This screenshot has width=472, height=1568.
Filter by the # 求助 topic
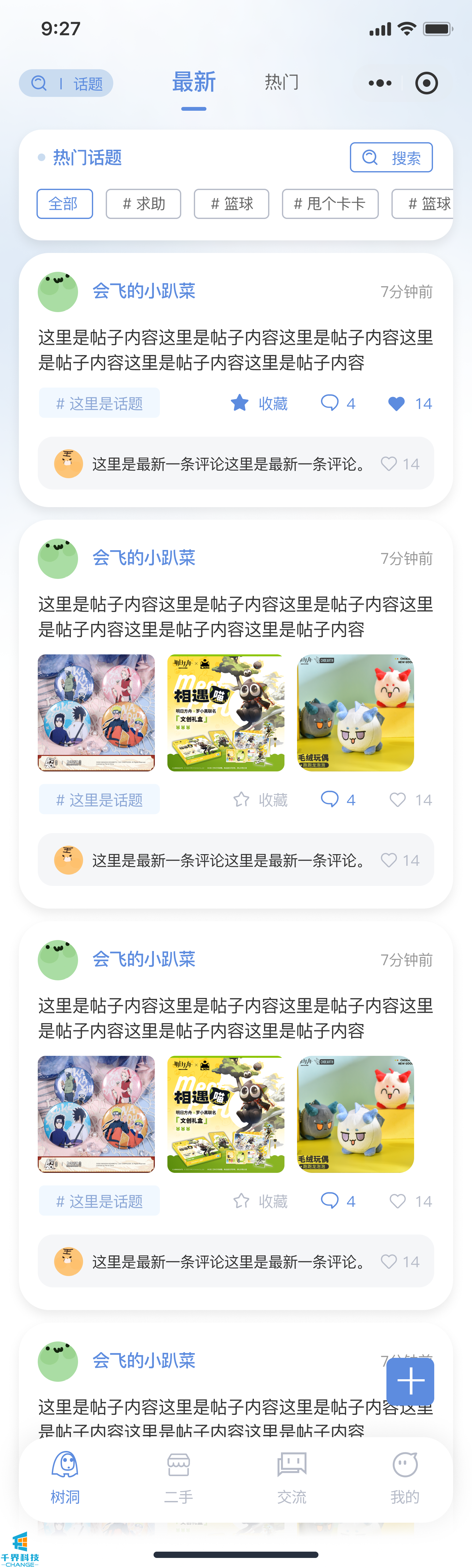click(143, 204)
